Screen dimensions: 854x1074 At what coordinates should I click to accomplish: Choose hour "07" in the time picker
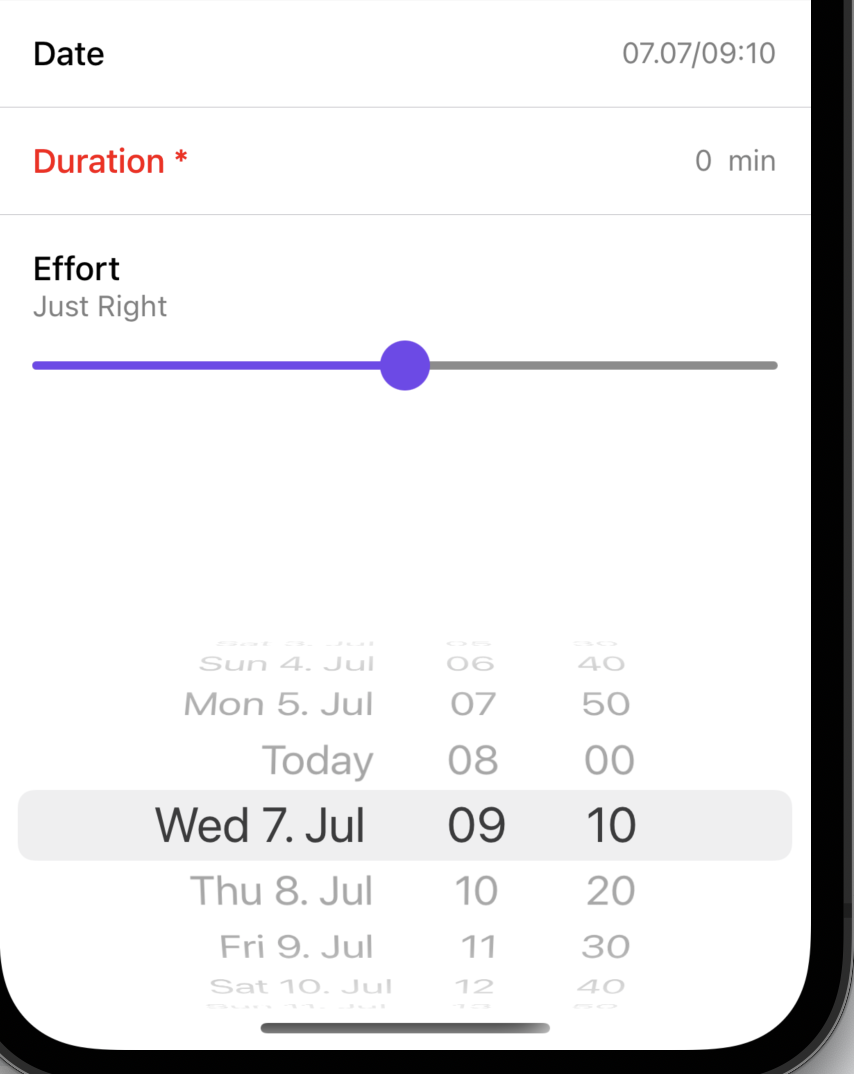coord(474,703)
